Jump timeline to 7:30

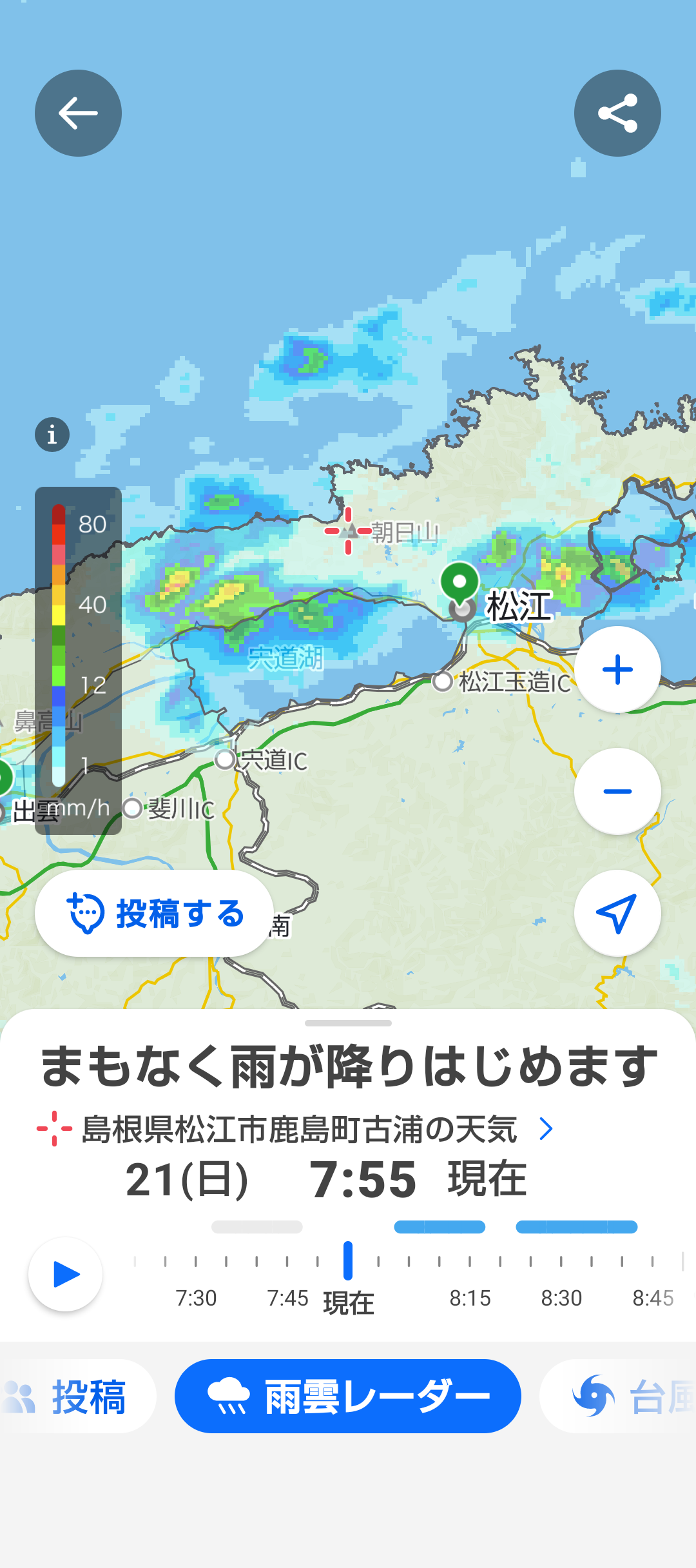coord(196,1262)
